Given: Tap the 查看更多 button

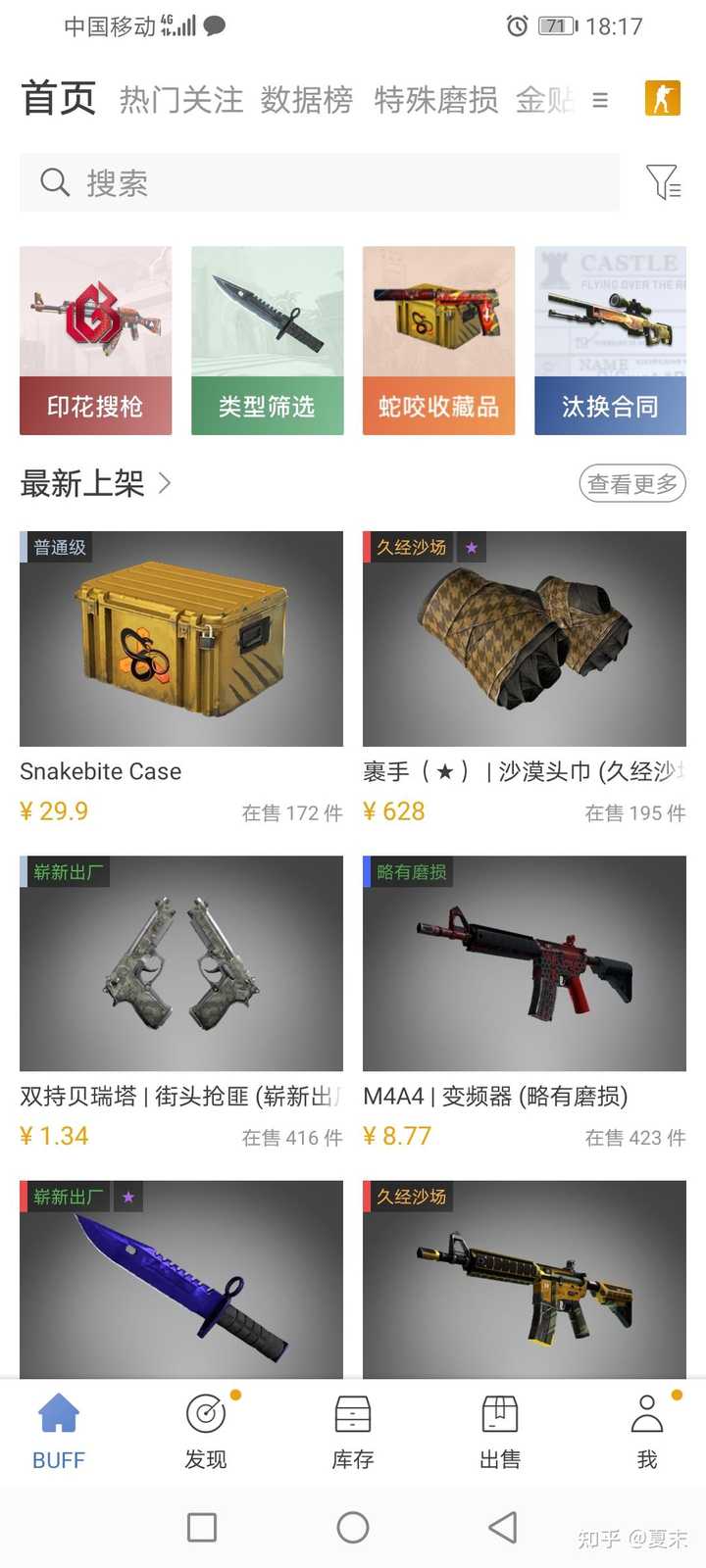Looking at the screenshot, I should click(631, 483).
